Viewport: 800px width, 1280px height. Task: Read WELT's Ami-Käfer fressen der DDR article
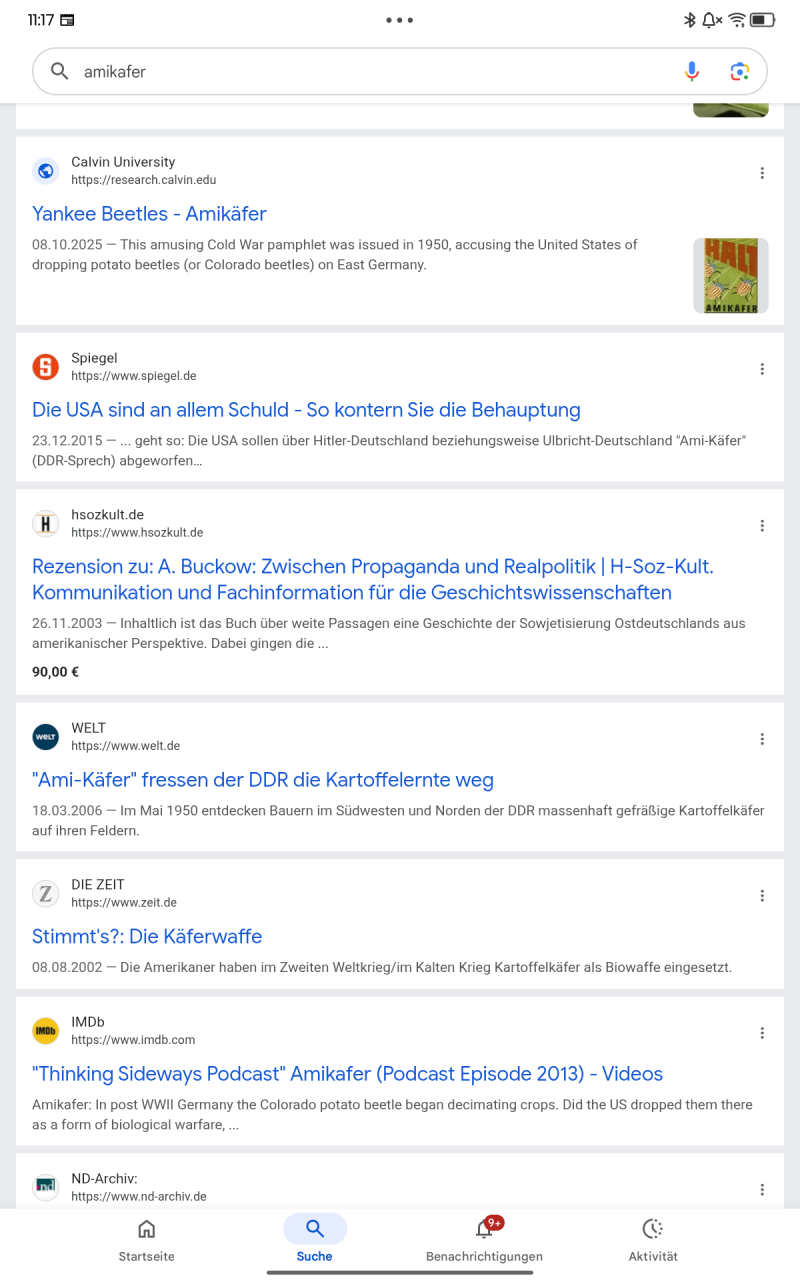tap(263, 780)
